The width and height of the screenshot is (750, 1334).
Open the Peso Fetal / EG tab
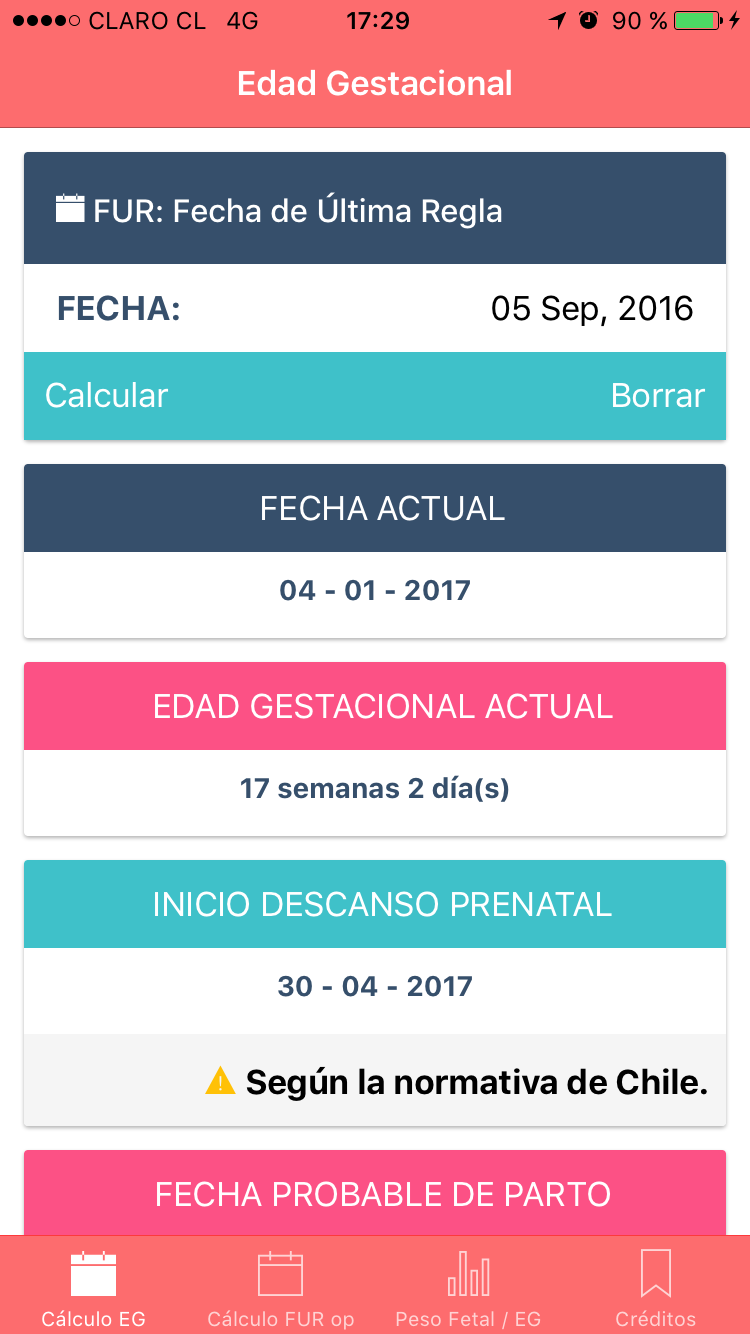click(x=468, y=1288)
